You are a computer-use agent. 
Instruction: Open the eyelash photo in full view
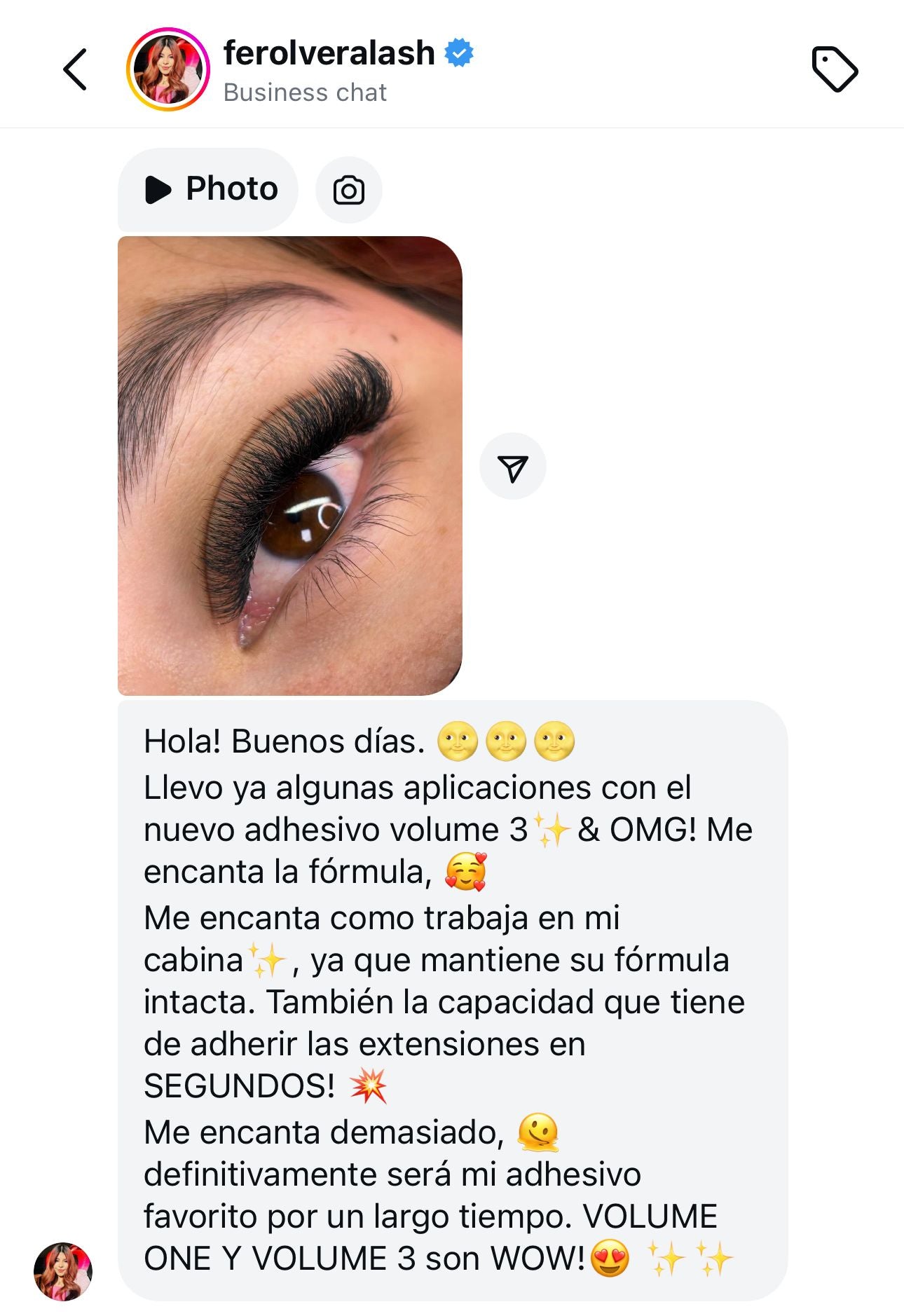coord(289,465)
